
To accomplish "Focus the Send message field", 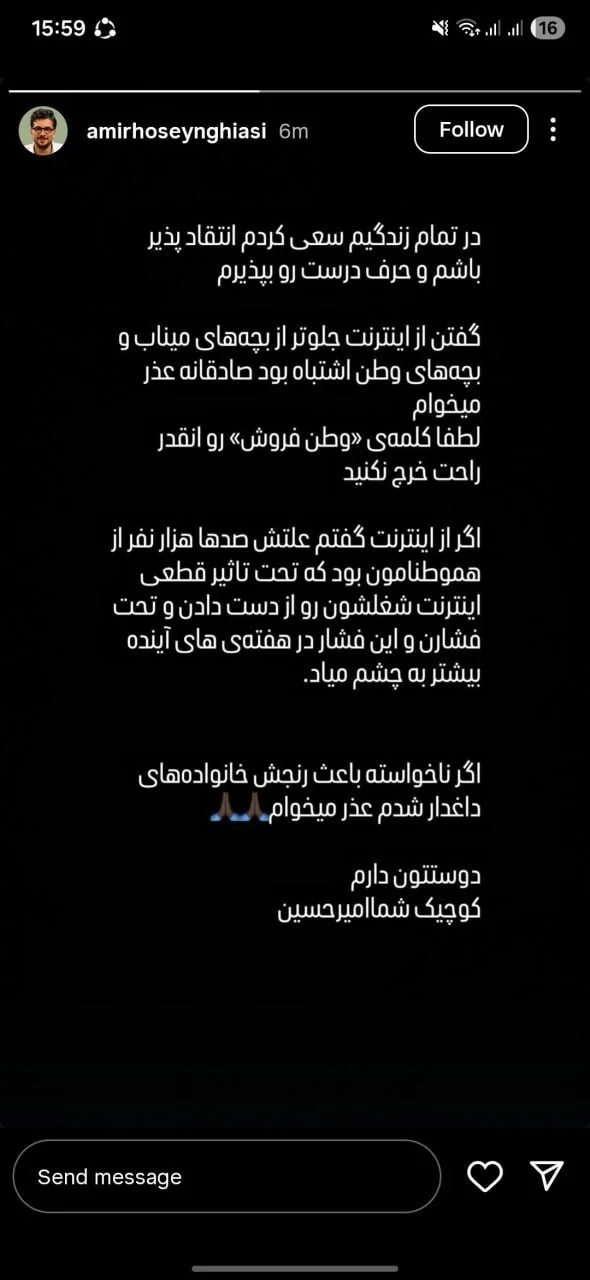I will (x=227, y=1177).
